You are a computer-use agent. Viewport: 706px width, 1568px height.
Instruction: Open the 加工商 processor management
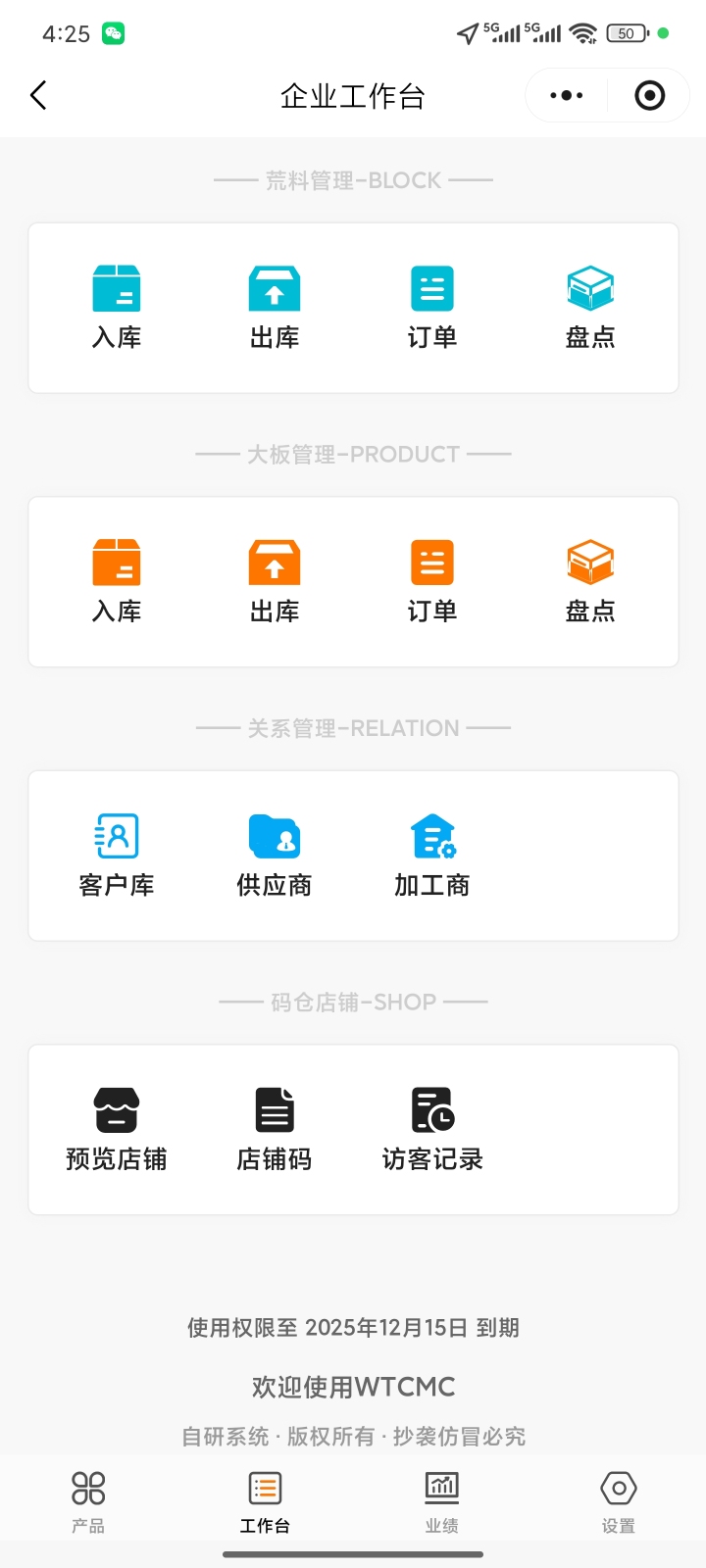click(431, 853)
